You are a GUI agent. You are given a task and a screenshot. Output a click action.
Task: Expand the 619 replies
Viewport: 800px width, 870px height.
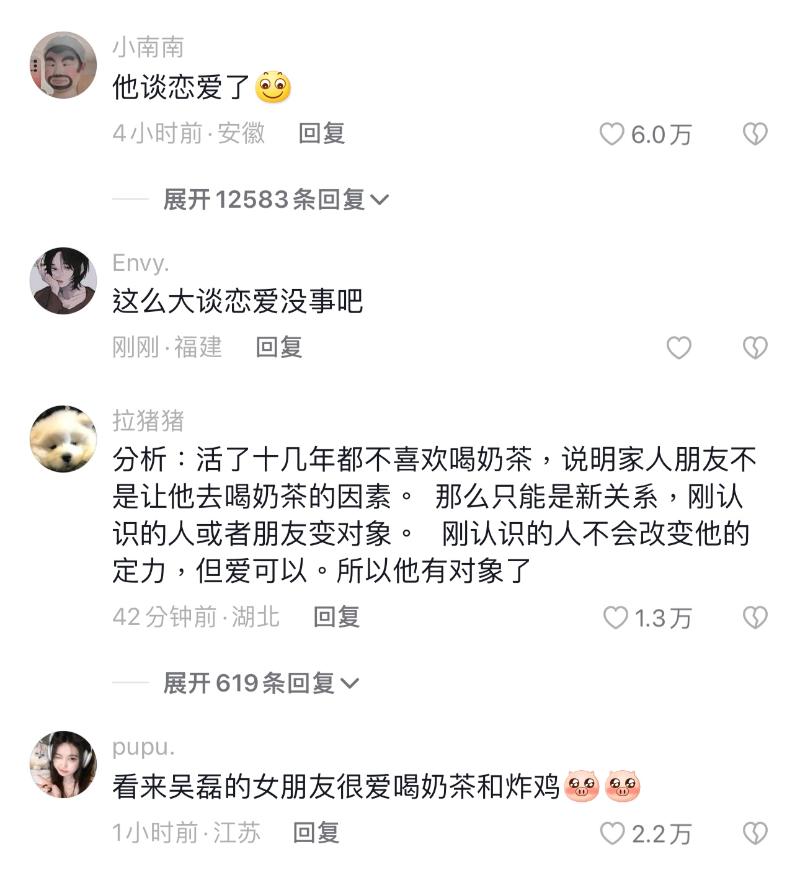(x=260, y=683)
